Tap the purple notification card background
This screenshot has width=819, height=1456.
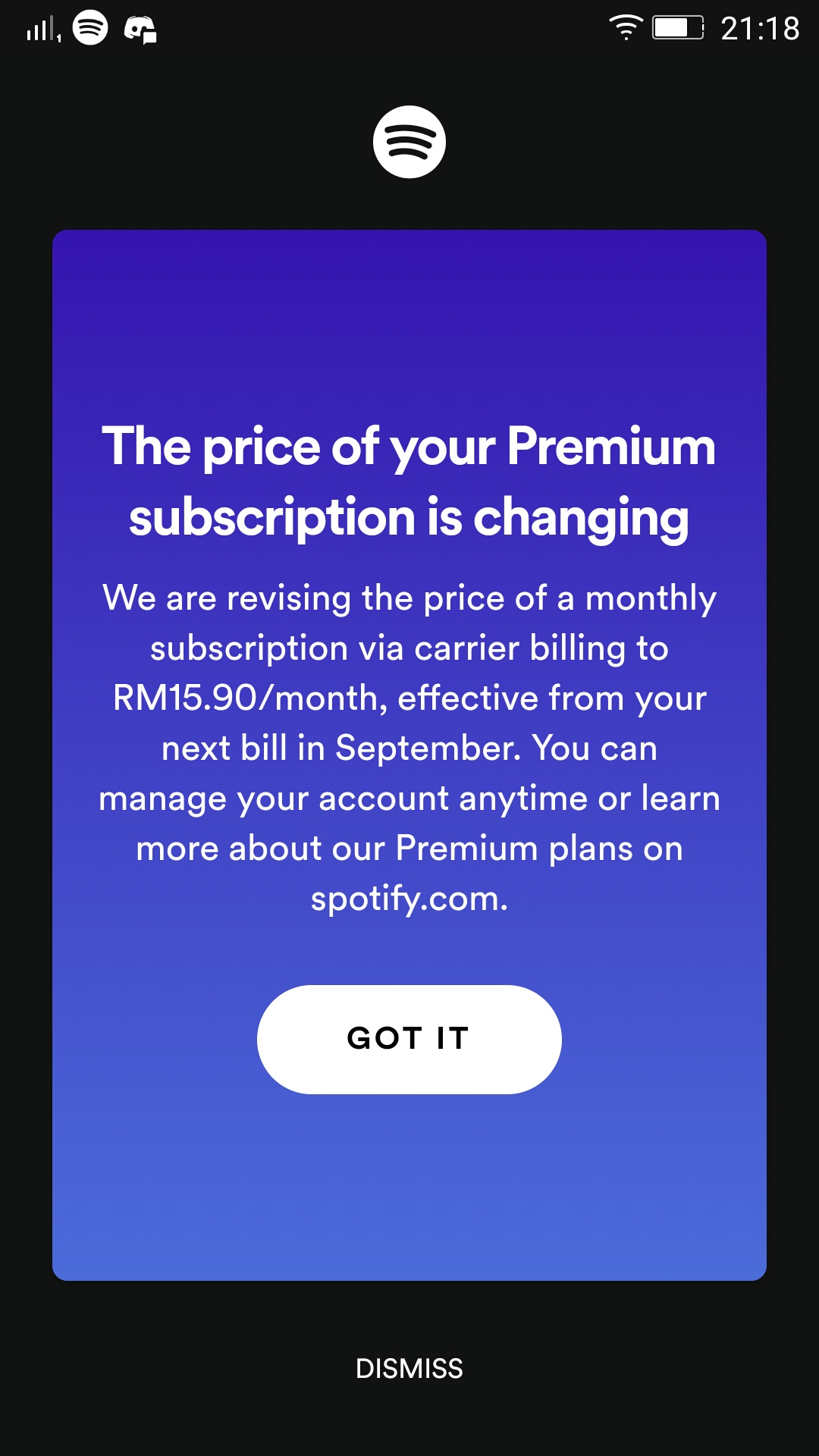pos(409,1175)
